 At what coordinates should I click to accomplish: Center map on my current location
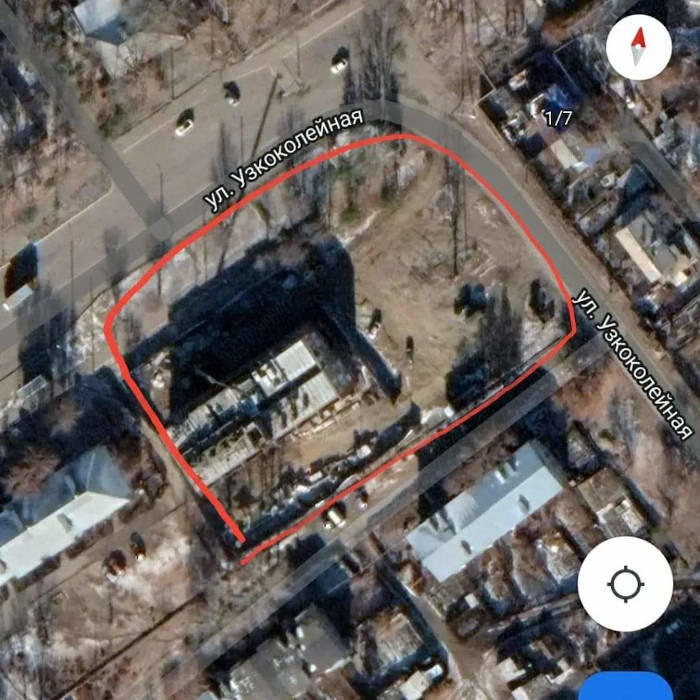click(624, 584)
